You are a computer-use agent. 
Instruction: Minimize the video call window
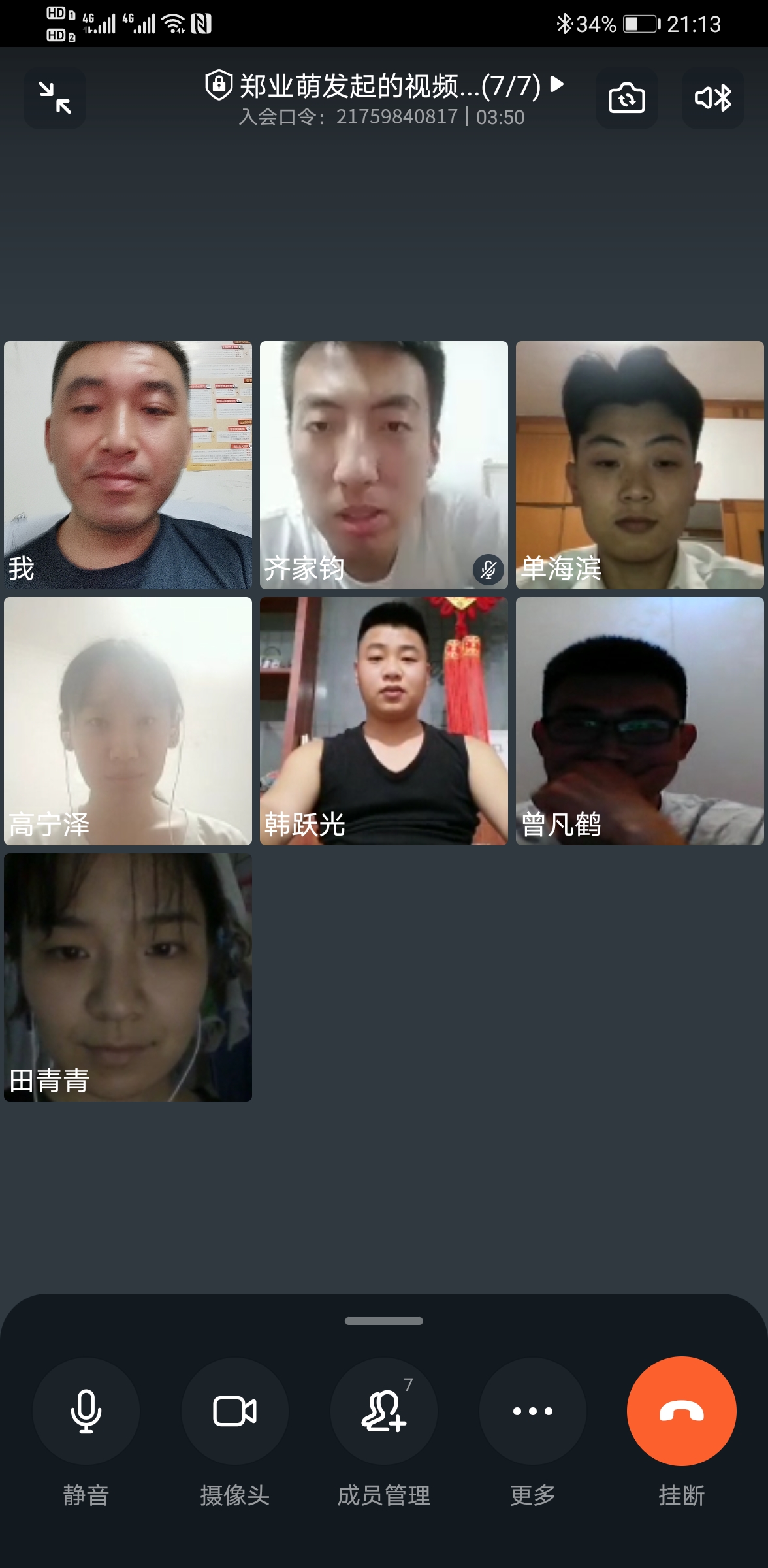55,98
